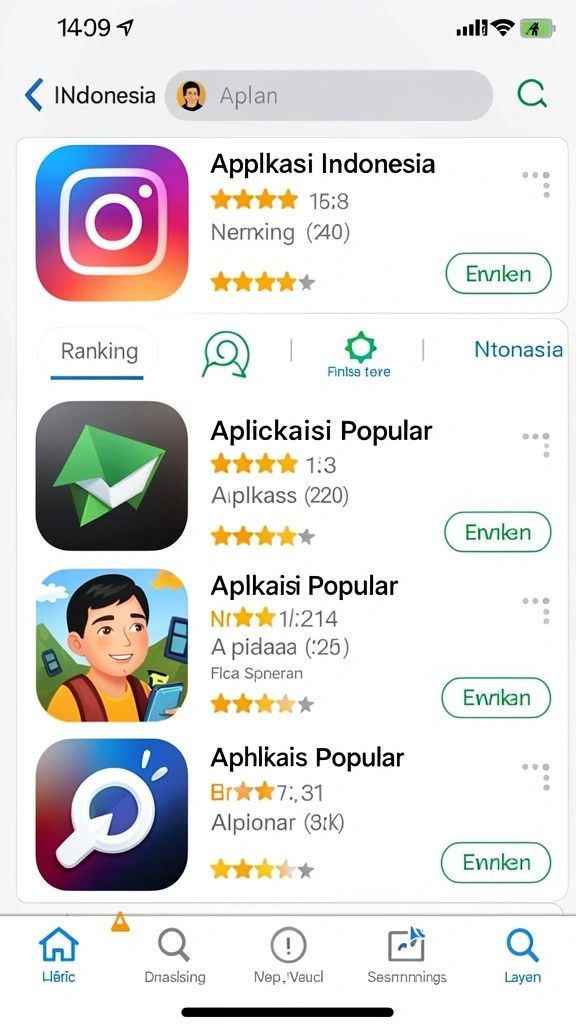Image resolution: width=576 pixels, height=1024 pixels.
Task: Tap the button on the Flca Spneran app
Action: click(x=496, y=697)
